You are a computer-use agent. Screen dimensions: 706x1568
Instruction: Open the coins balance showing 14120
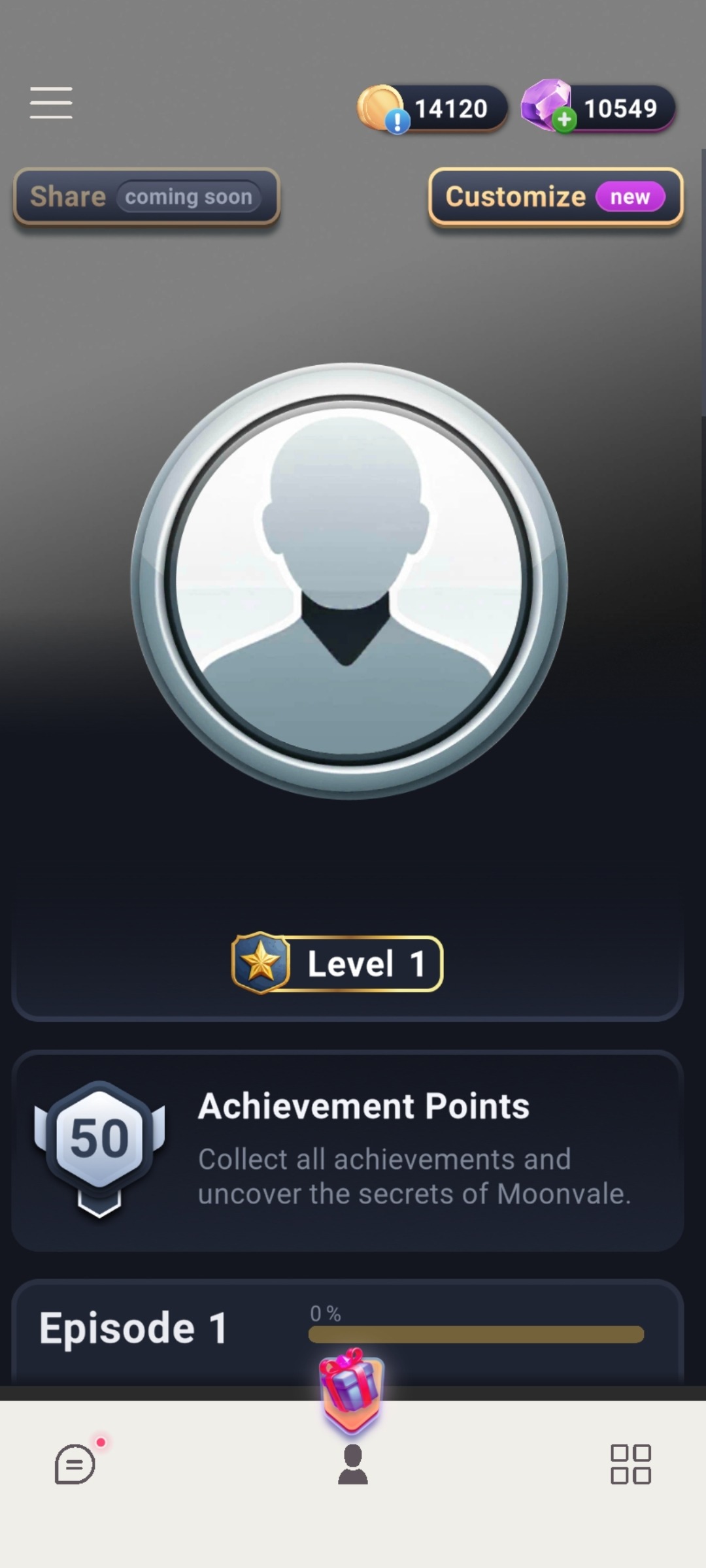(432, 109)
